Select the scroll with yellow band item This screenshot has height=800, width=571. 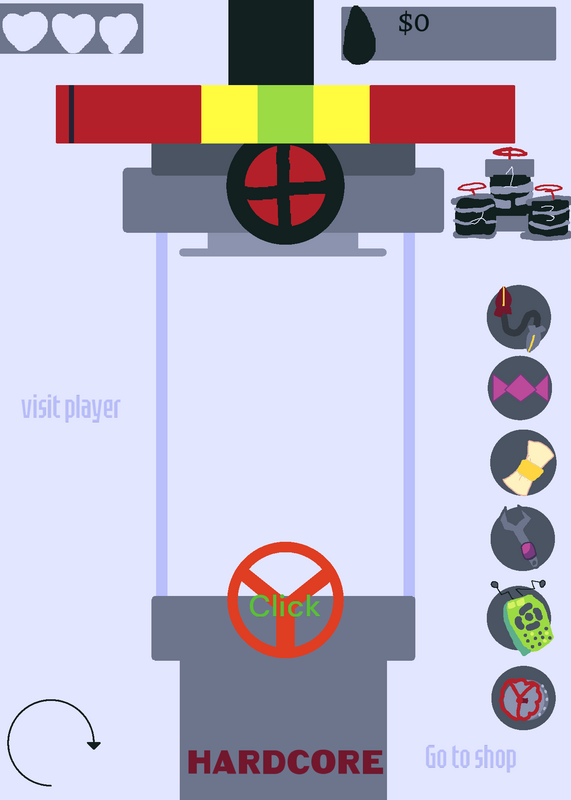coord(523,462)
